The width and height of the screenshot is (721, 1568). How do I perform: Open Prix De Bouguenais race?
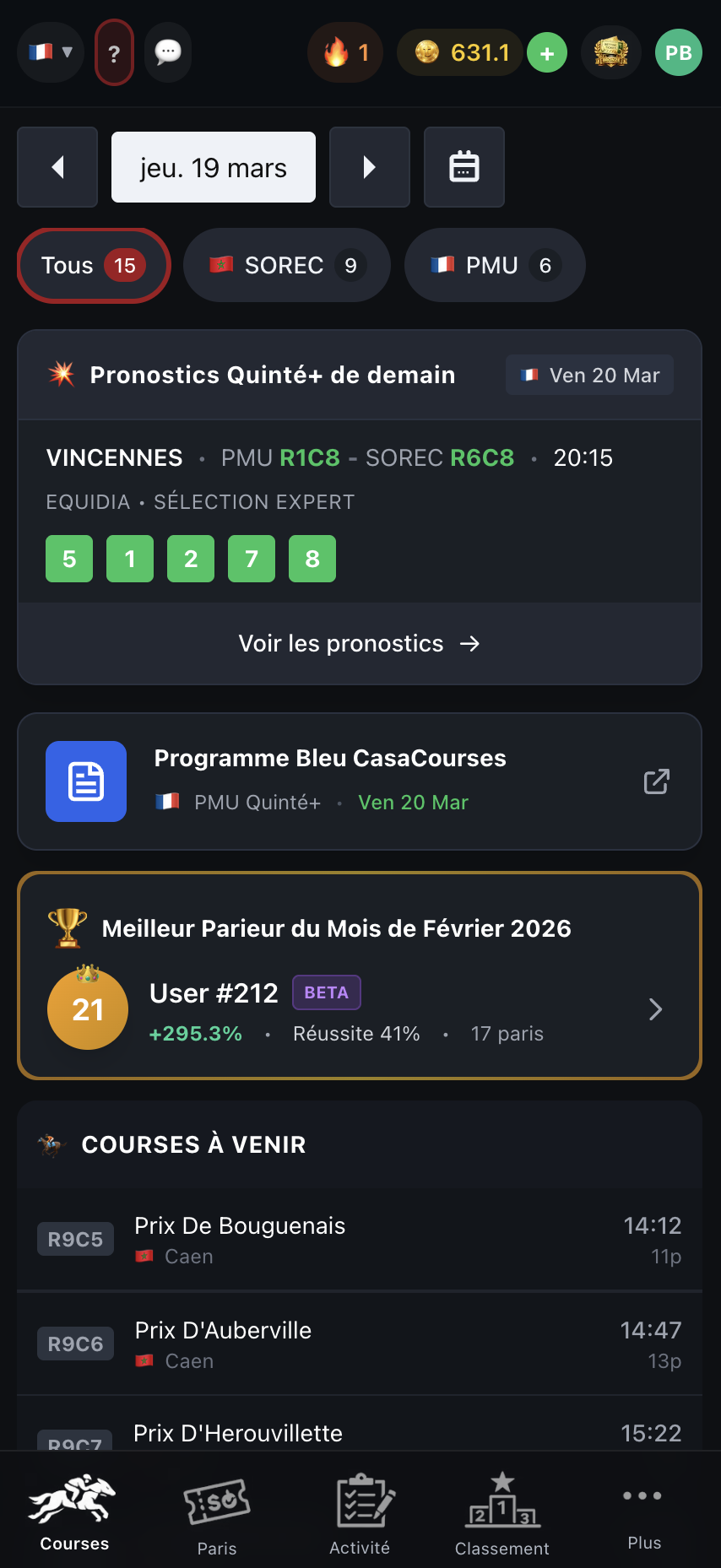coord(360,1239)
